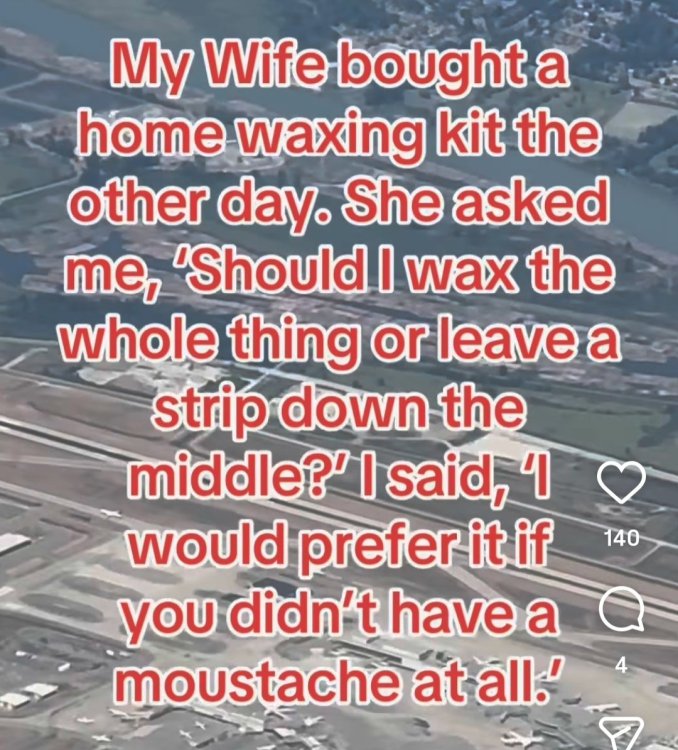Open the comments on this reel

pyautogui.click(x=620, y=612)
